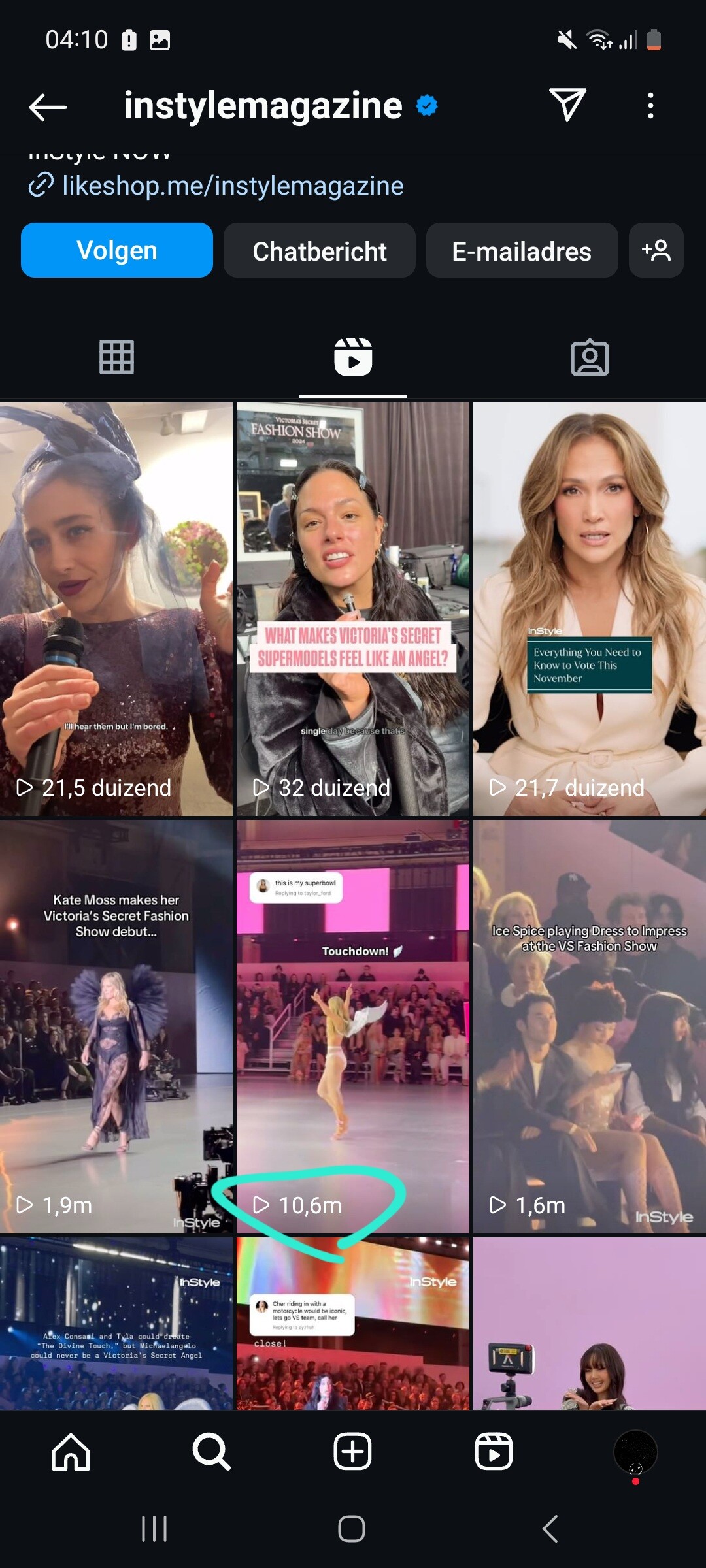Viewport: 706px width, 1568px height.
Task: Follow the account with the Volgen button
Action: (x=117, y=251)
